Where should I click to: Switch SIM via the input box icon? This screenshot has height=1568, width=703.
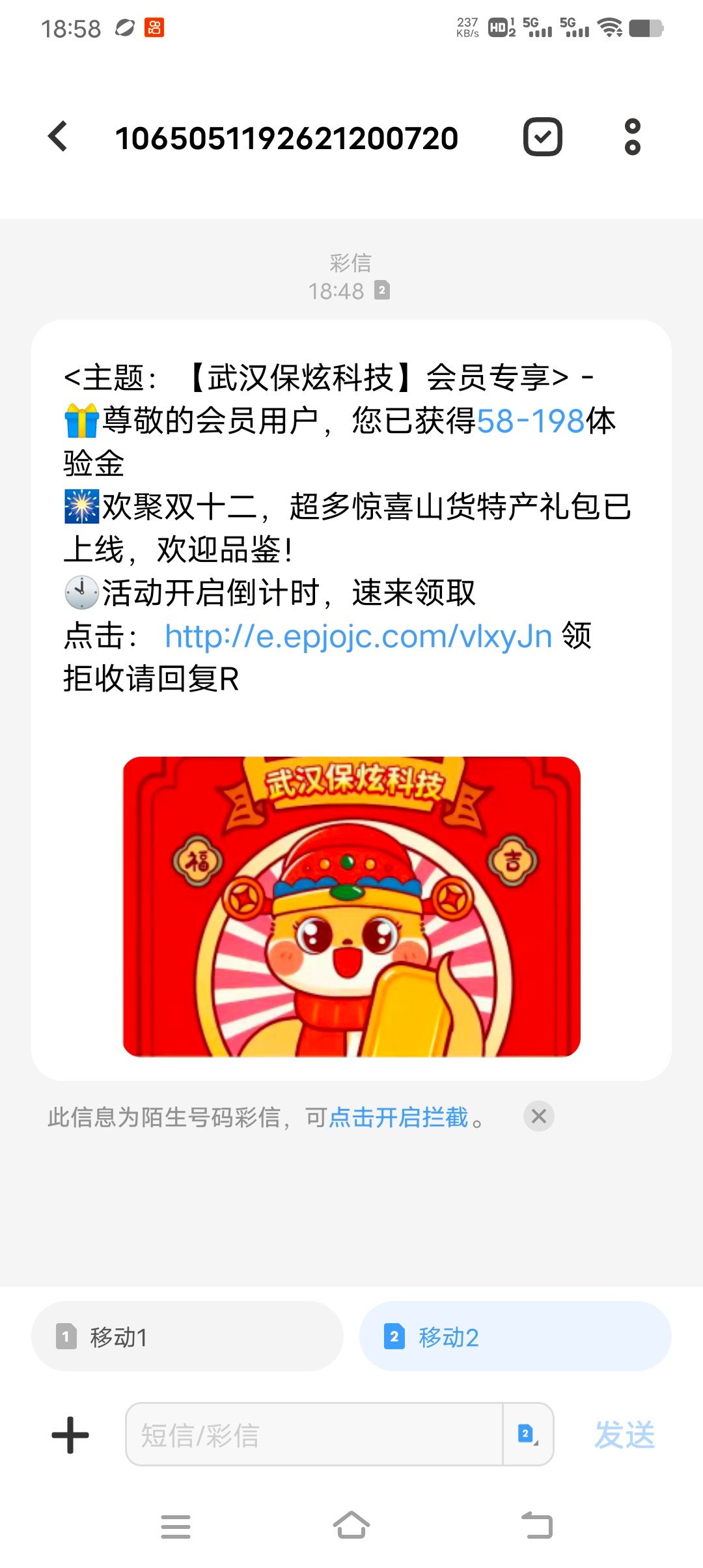(x=528, y=1435)
